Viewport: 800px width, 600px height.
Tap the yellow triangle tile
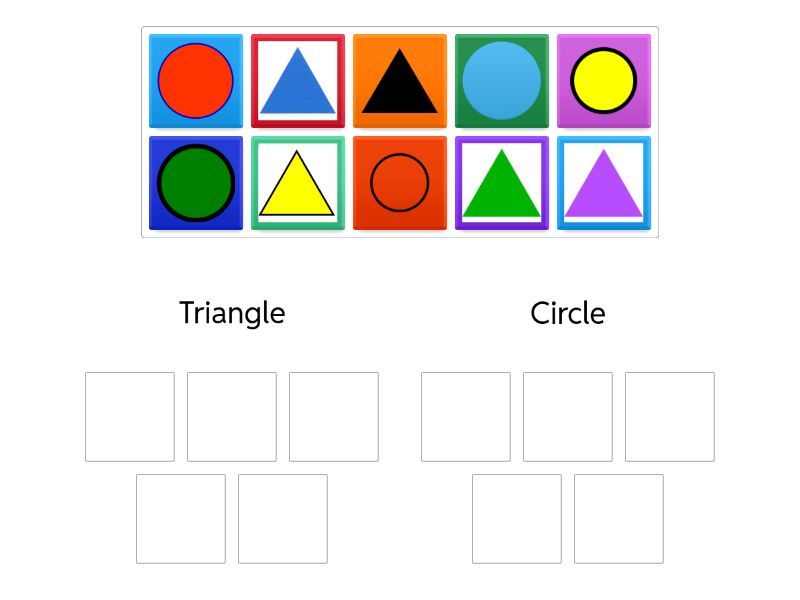tap(298, 183)
